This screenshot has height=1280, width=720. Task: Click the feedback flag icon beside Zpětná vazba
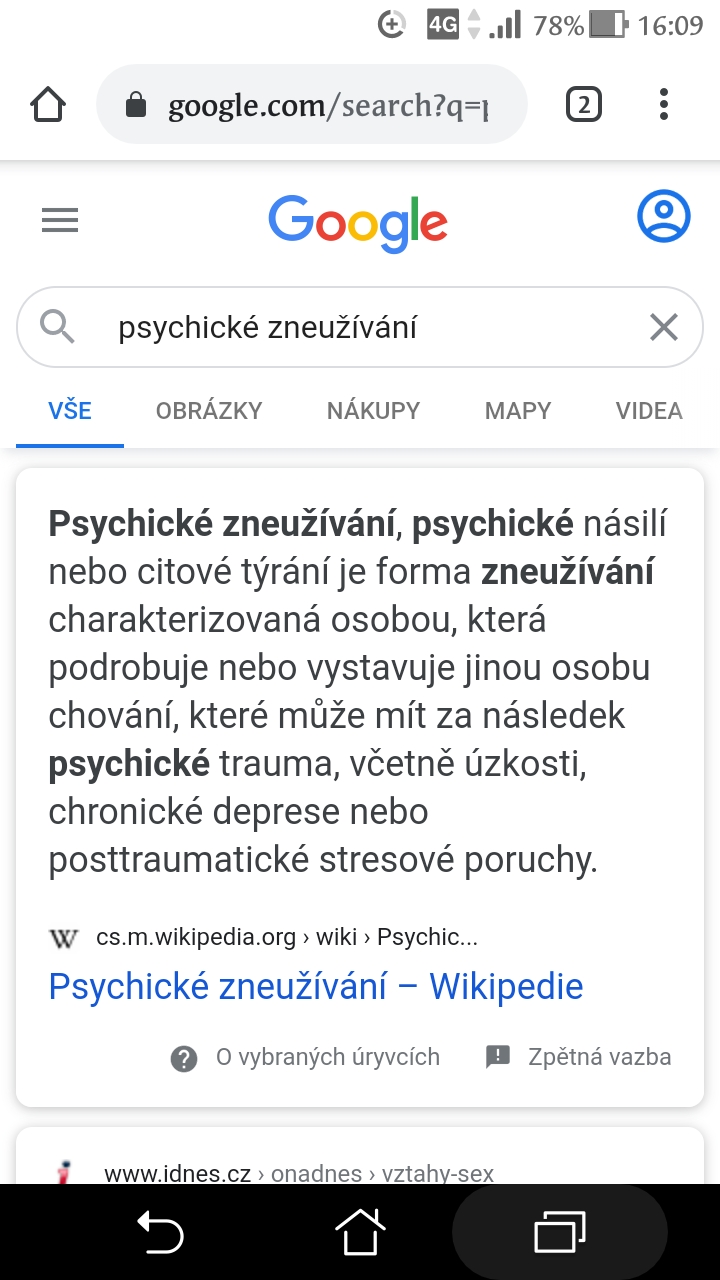(496, 1056)
